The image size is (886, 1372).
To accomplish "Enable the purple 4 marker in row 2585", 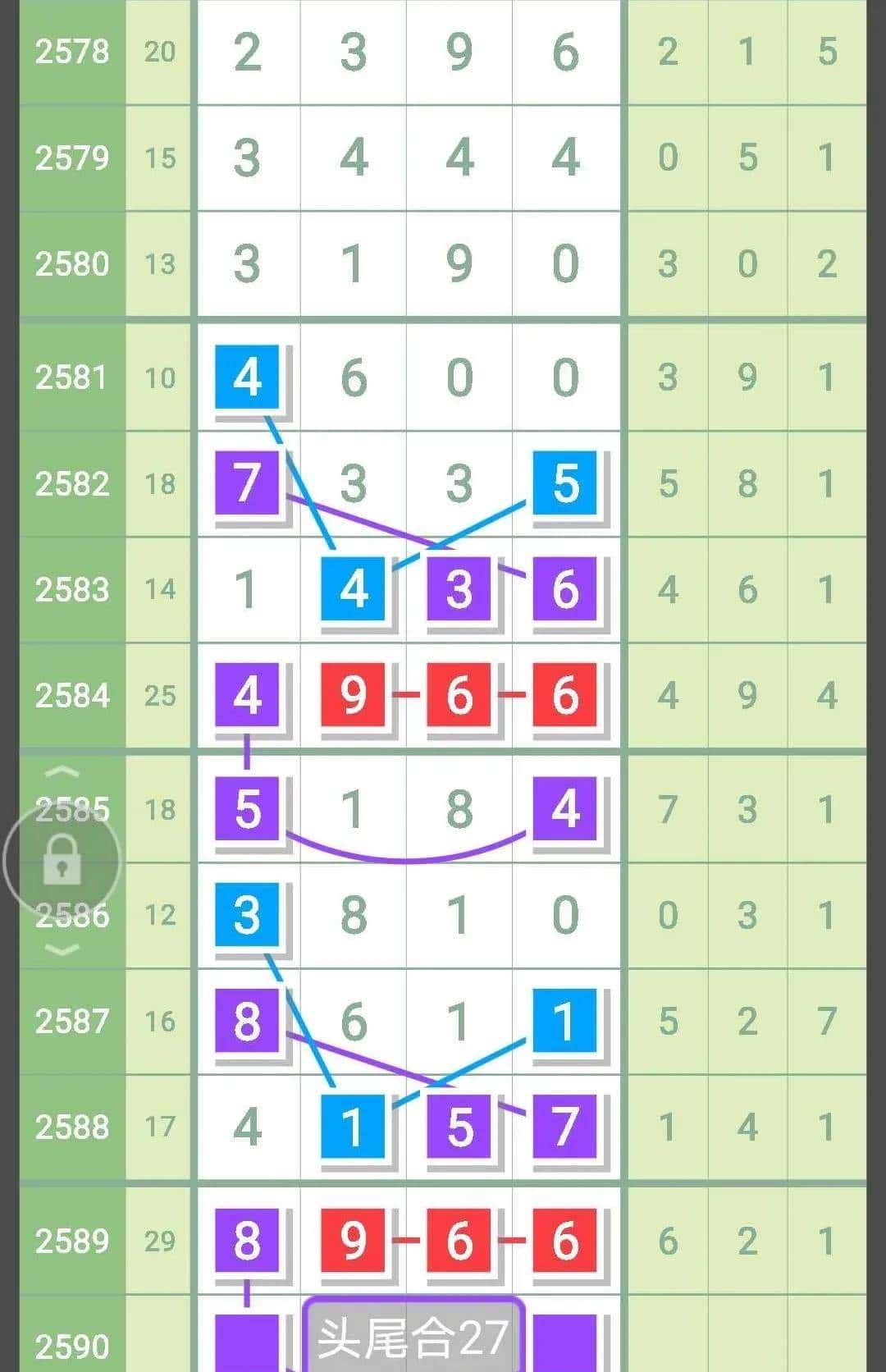I will [563, 807].
